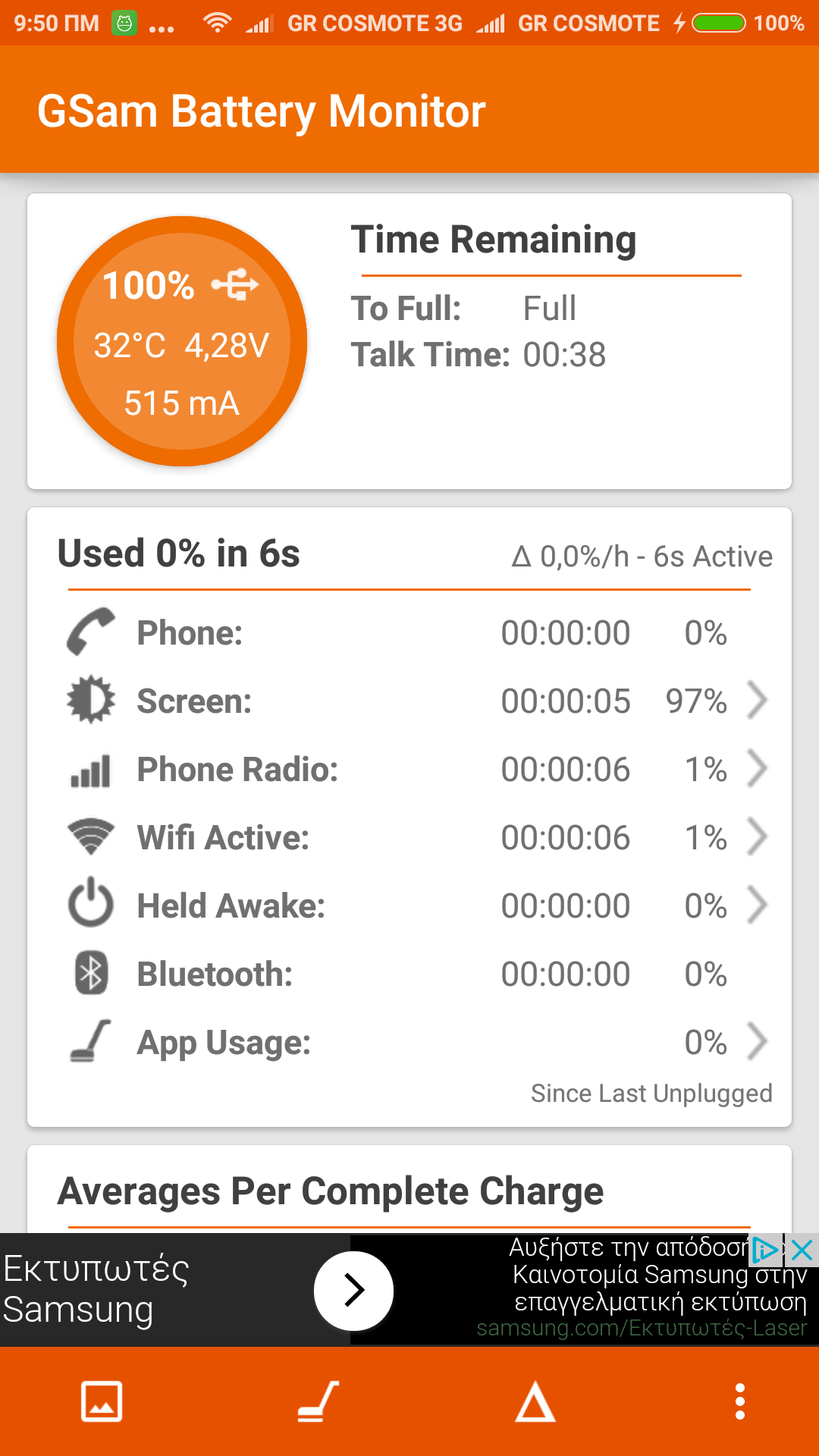819x1456 pixels.
Task: Tap the arrow button on the Samsung ad
Action: pyautogui.click(x=353, y=1291)
